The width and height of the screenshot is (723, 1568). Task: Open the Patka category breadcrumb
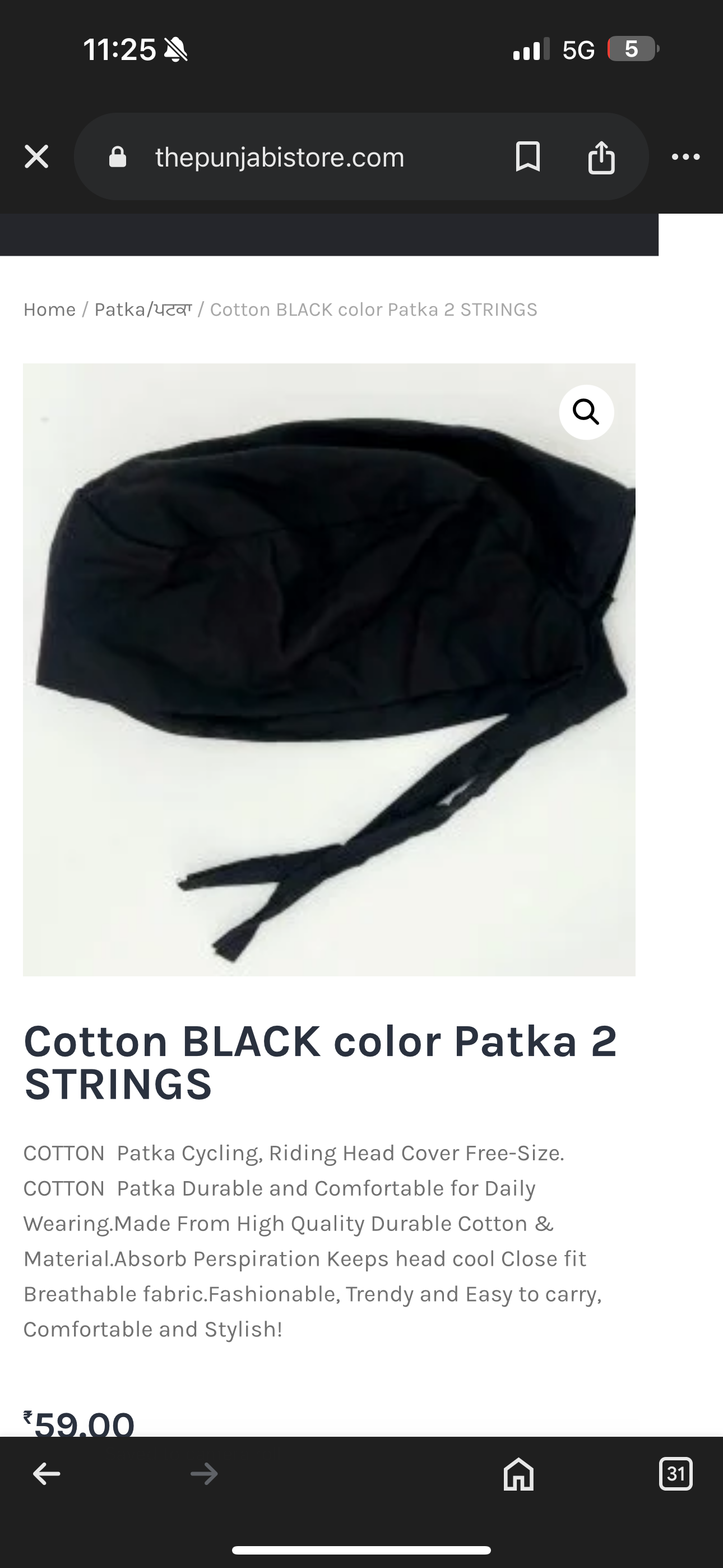pyautogui.click(x=143, y=310)
